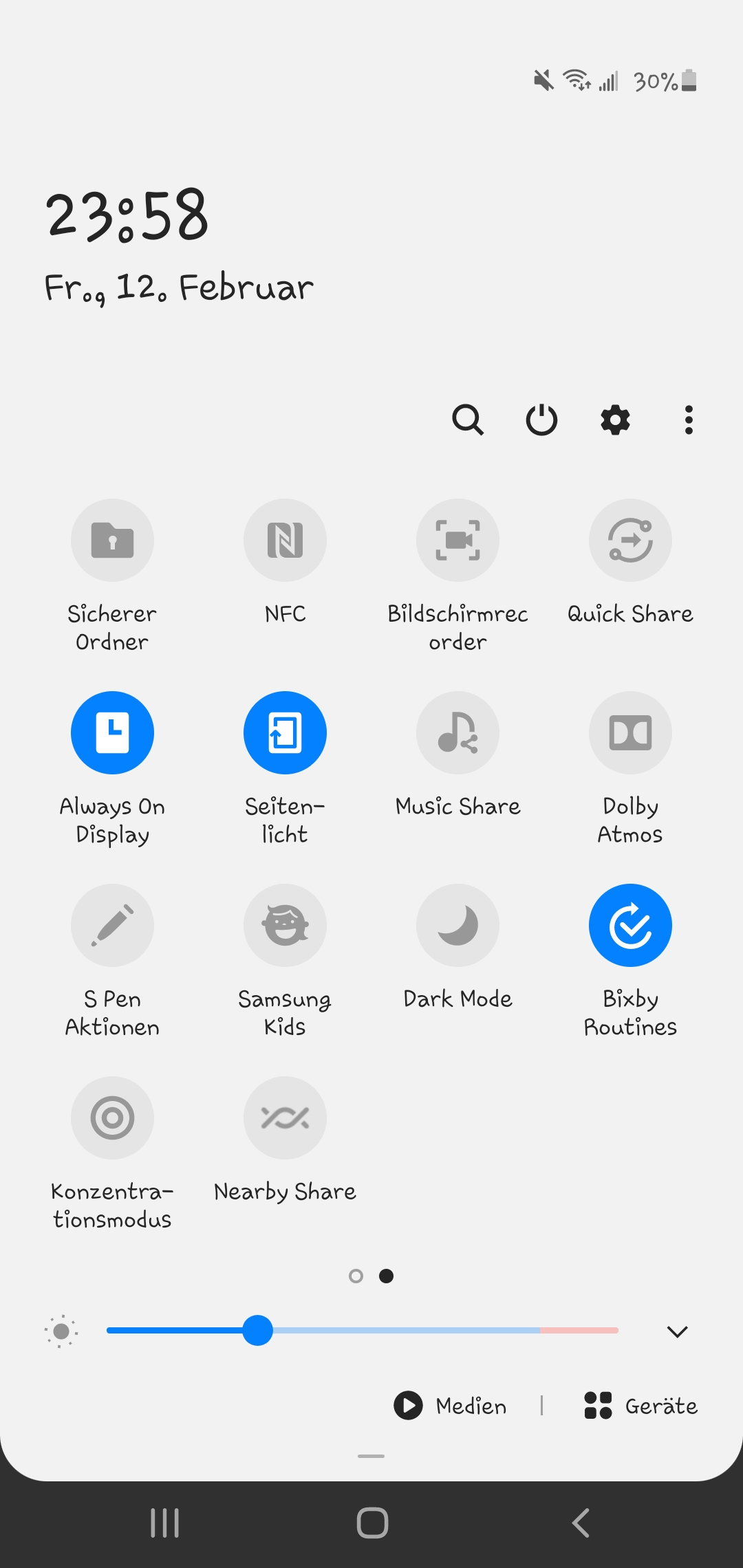Toggle Dolby Atmos
The height and width of the screenshot is (1568, 743).
coord(630,732)
